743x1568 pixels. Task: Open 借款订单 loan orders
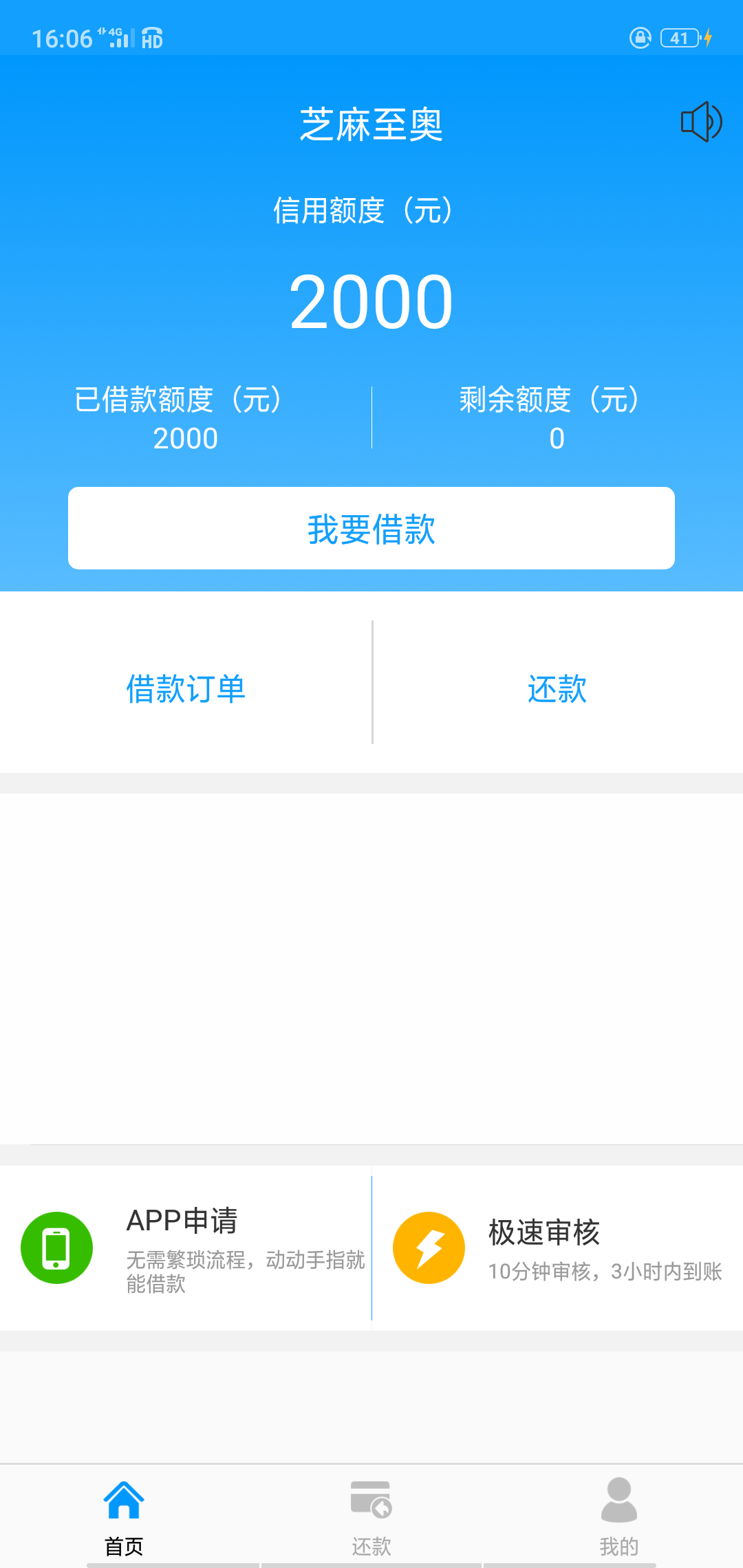coord(186,688)
